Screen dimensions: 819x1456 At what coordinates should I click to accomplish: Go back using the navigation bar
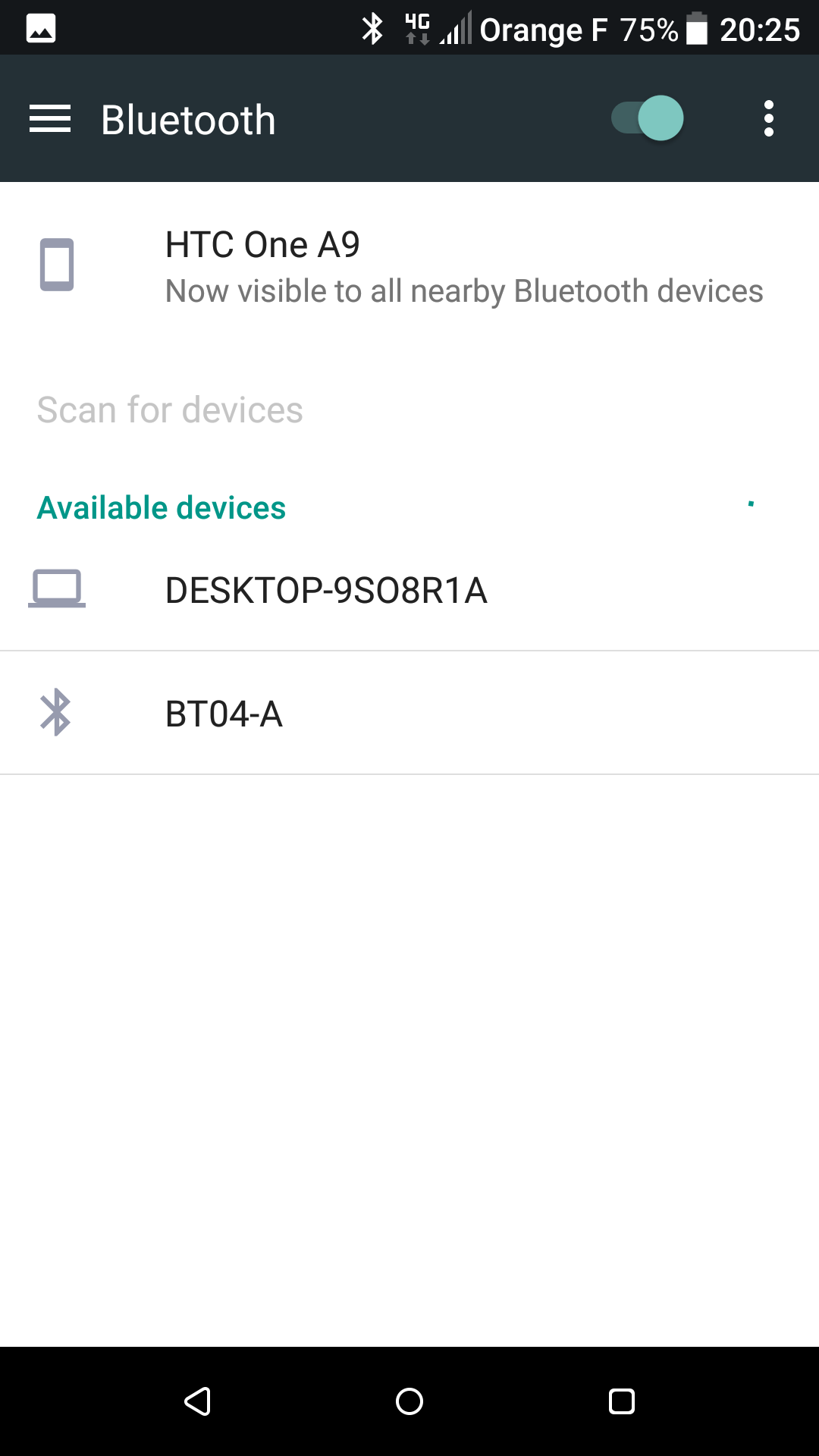(197, 1401)
